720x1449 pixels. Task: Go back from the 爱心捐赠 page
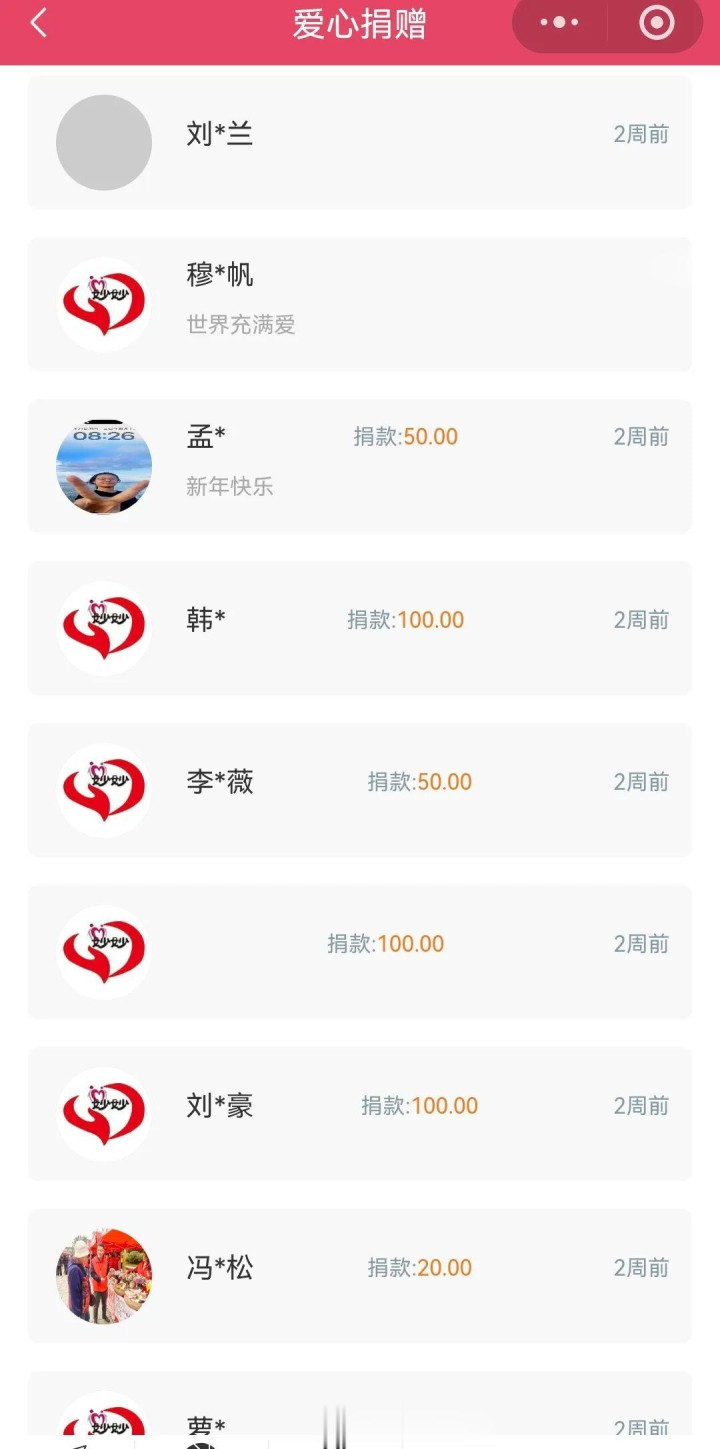[38, 23]
